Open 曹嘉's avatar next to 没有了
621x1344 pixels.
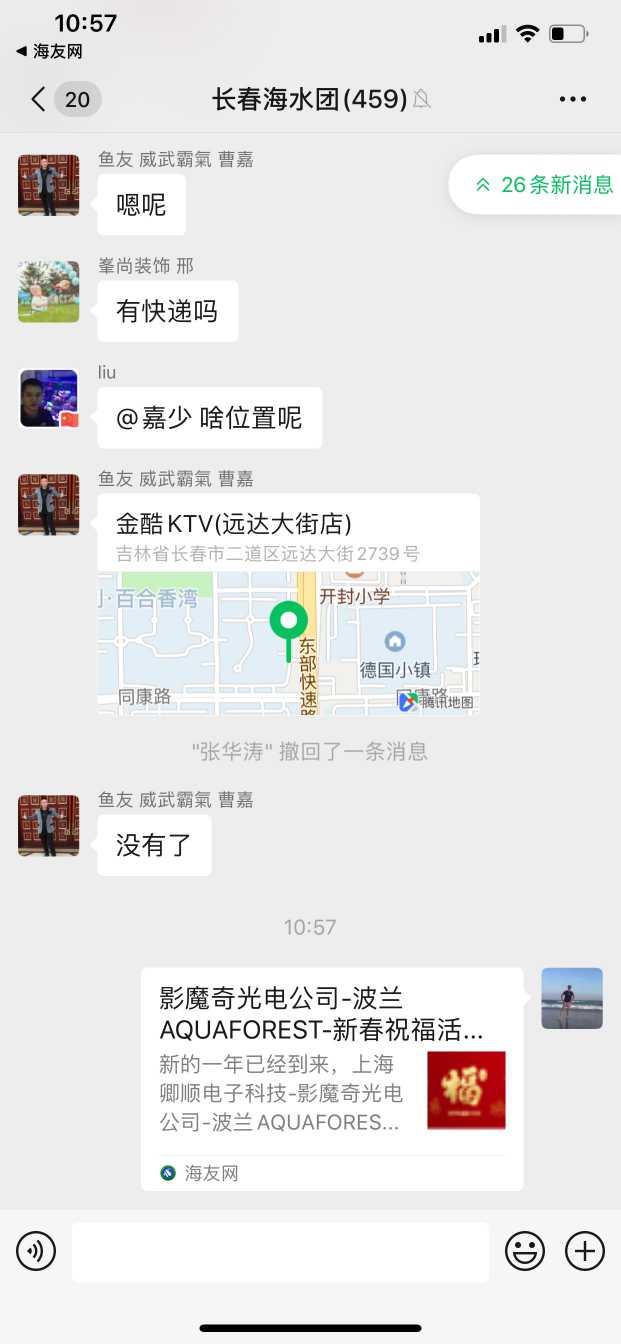point(49,826)
